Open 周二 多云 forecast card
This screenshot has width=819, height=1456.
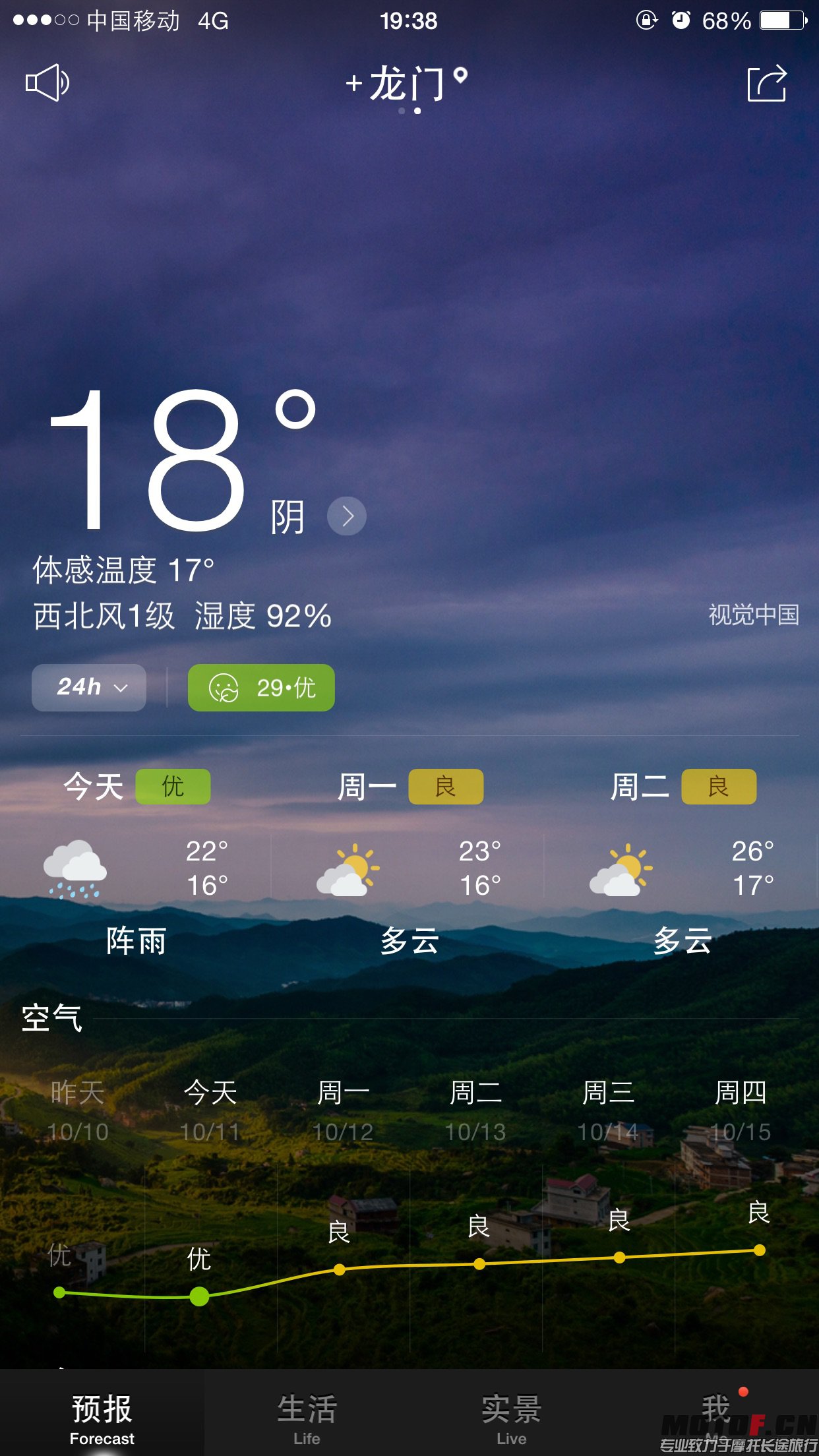pos(682,864)
